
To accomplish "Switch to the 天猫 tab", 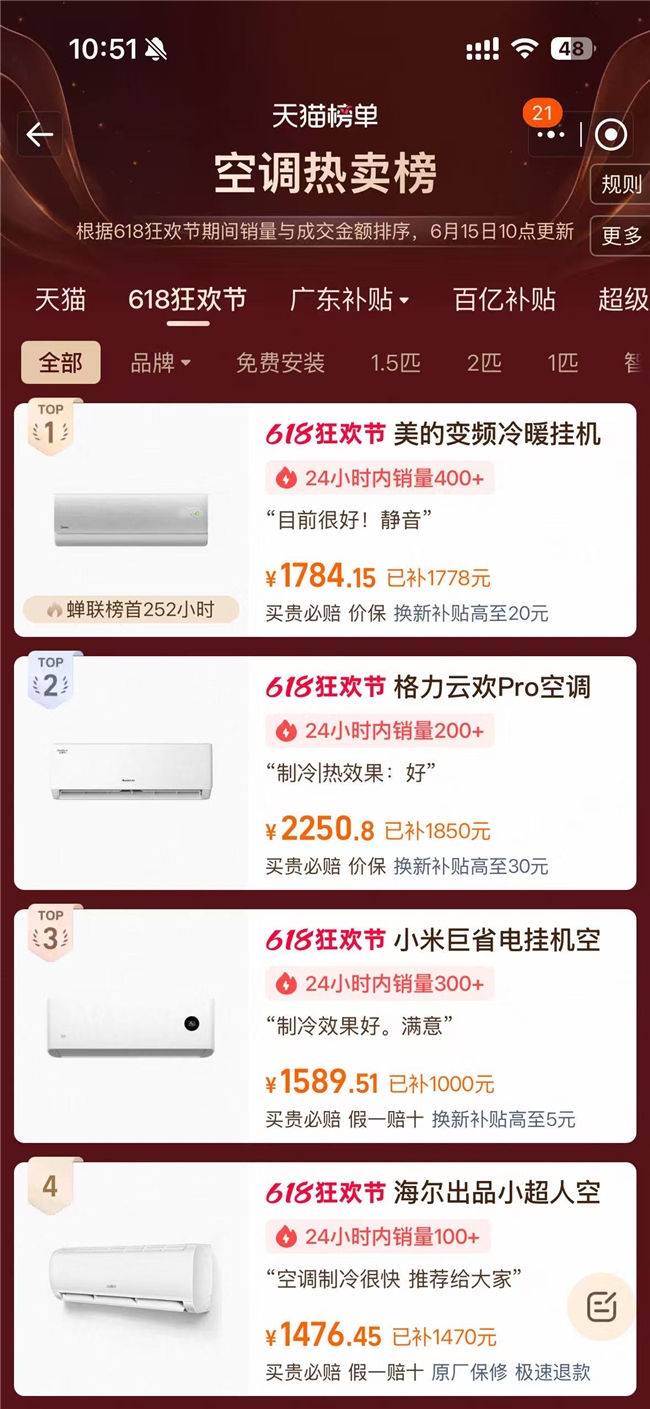I will click(61, 299).
